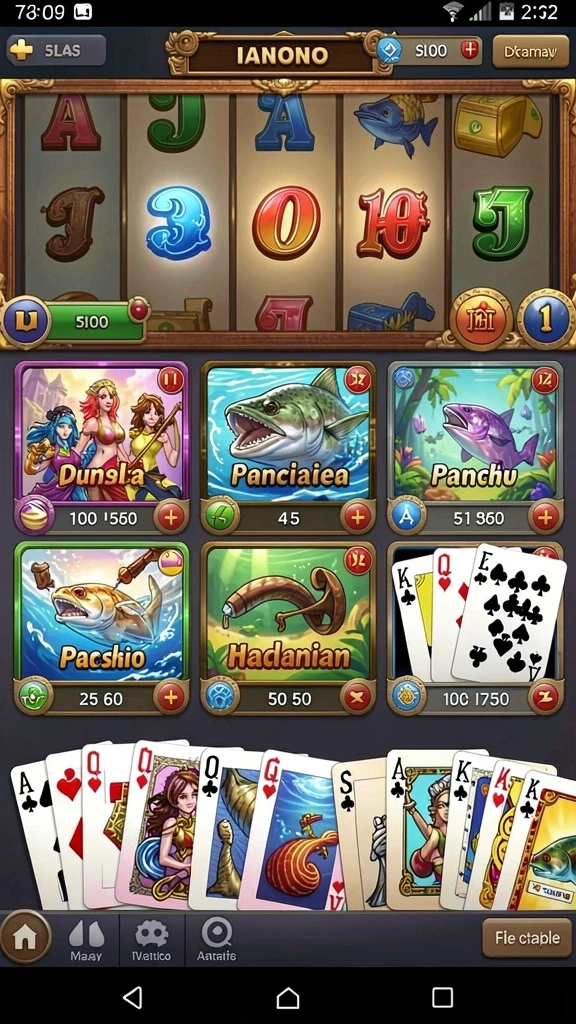Tap the Fle ctaple button
This screenshot has width=576, height=1024.
point(527,938)
